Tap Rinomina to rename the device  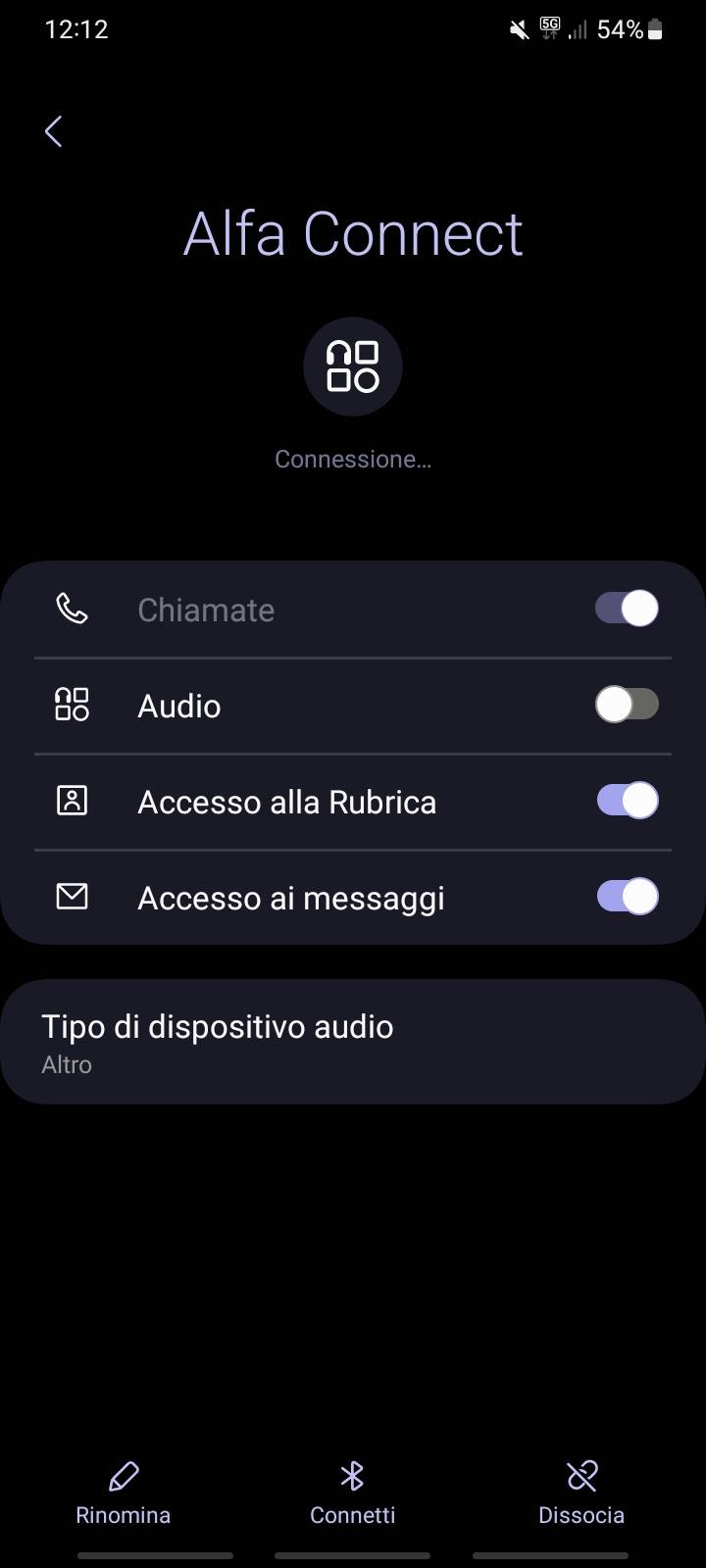(x=124, y=1493)
